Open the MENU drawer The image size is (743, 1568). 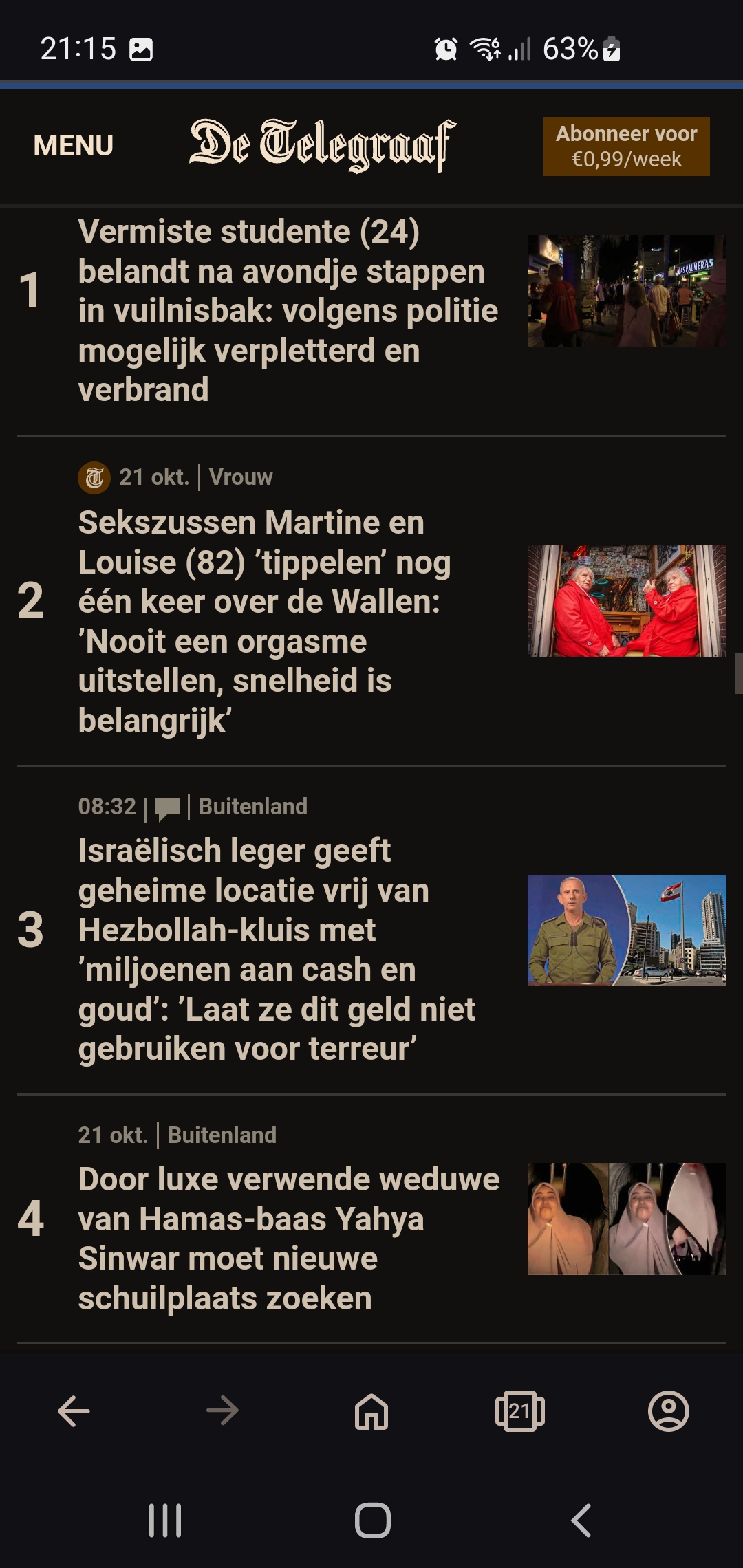(x=74, y=146)
